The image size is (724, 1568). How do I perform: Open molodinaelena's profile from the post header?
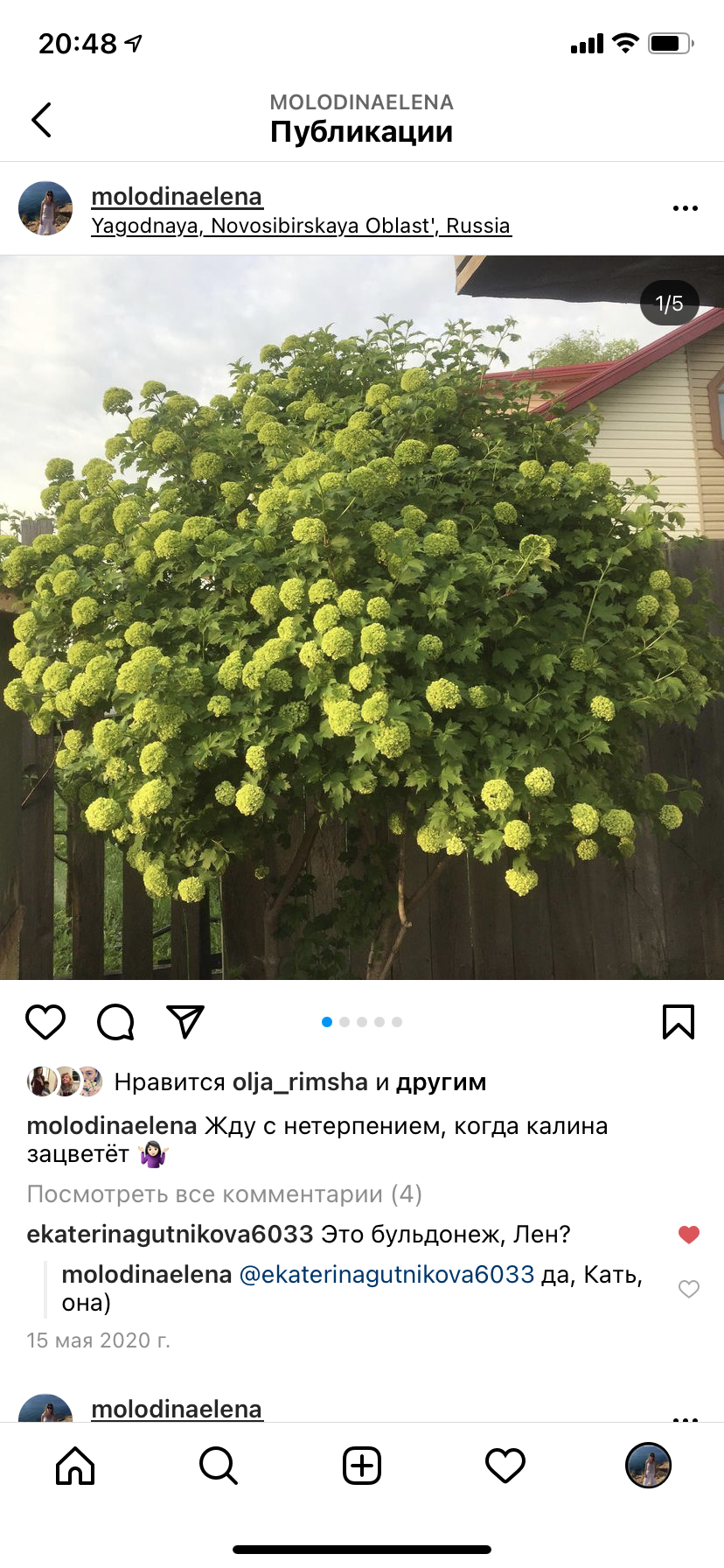pyautogui.click(x=177, y=196)
